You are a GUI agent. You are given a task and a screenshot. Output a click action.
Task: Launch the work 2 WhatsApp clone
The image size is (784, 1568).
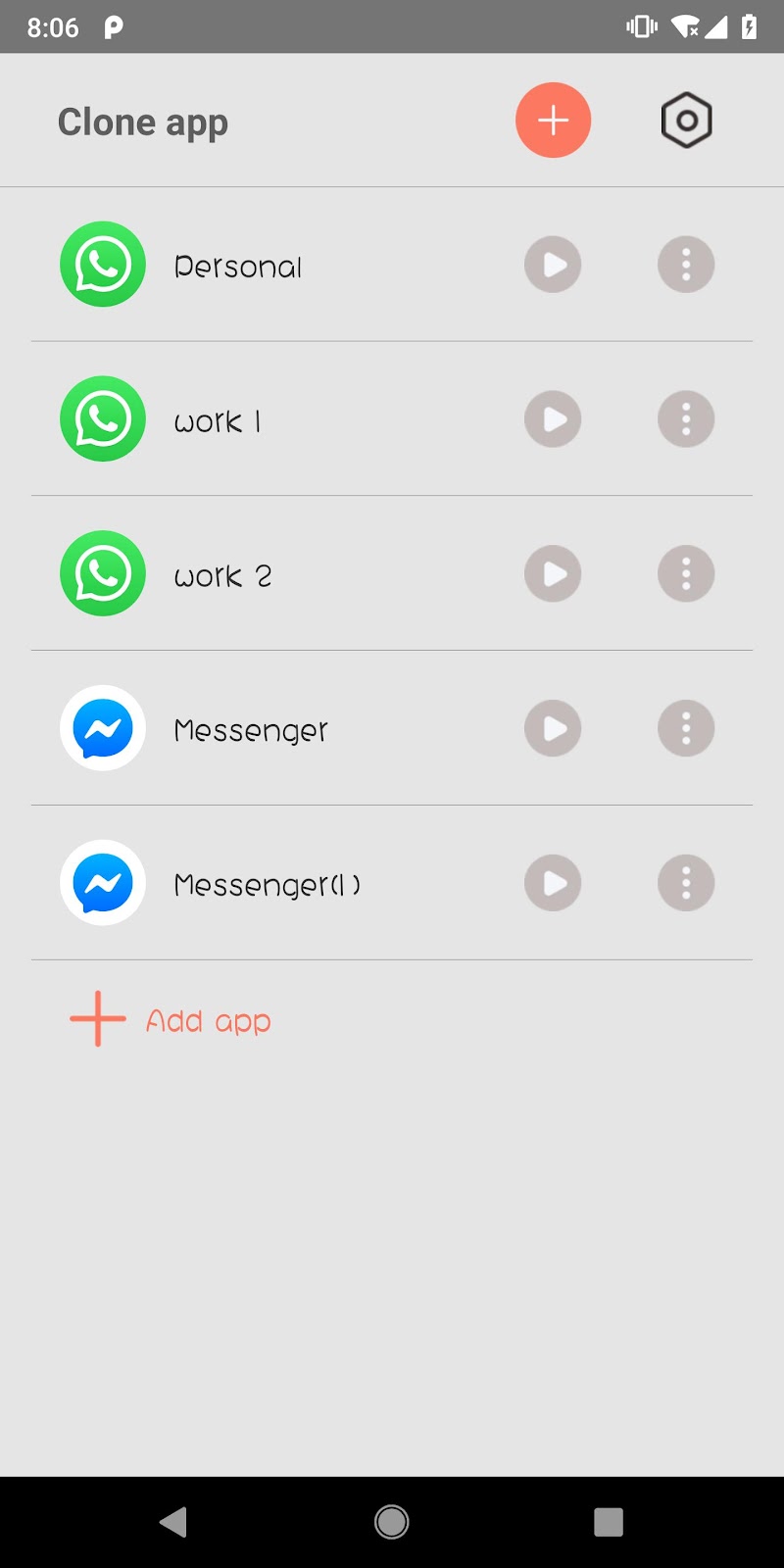pos(553,573)
